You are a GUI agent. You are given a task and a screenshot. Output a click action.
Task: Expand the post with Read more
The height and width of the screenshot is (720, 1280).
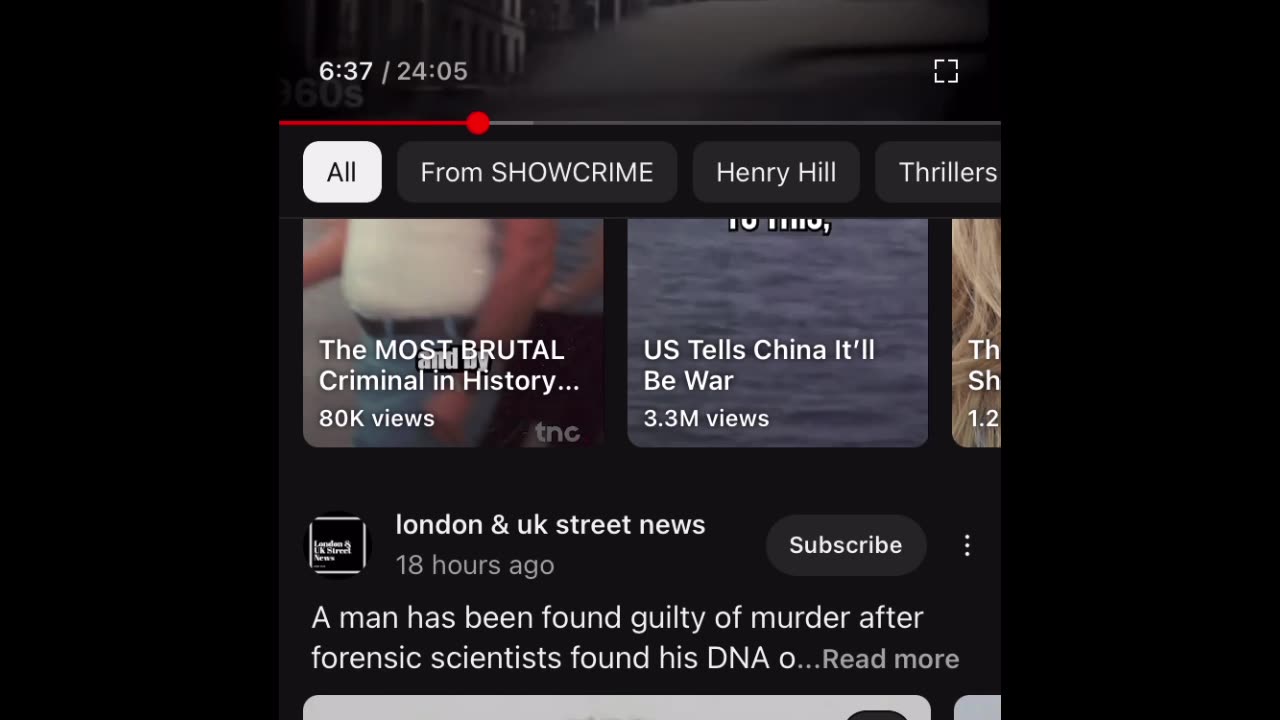click(x=890, y=659)
